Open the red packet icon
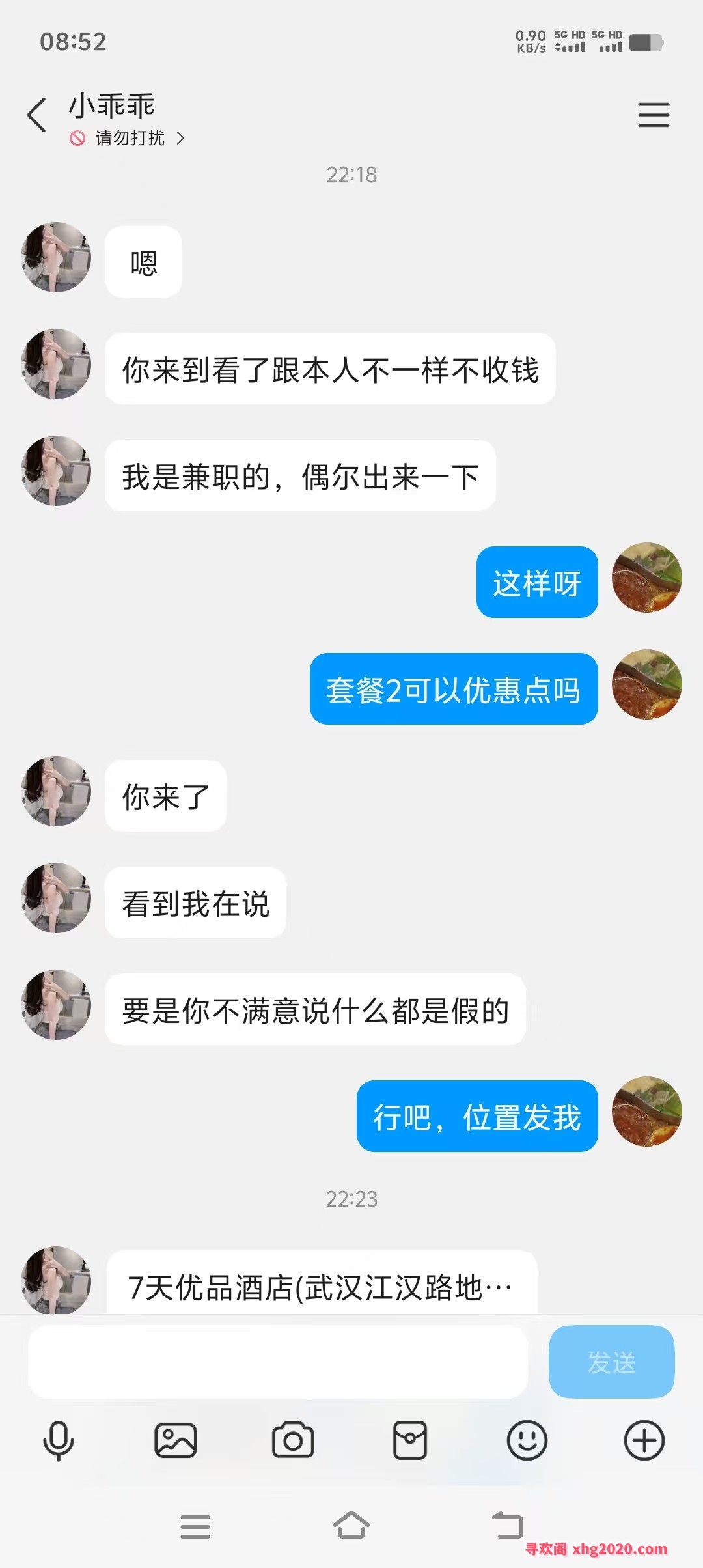The width and height of the screenshot is (703, 1568). pyautogui.click(x=410, y=1440)
